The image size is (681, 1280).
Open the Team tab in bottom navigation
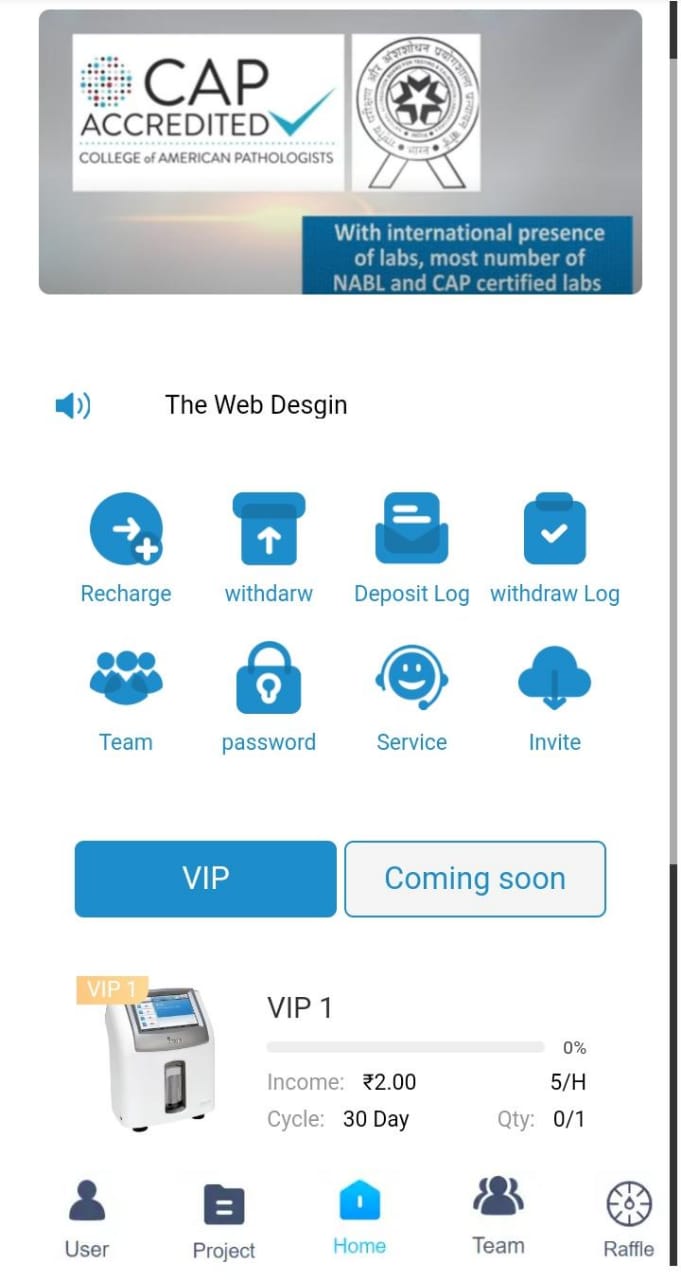pos(498,1216)
